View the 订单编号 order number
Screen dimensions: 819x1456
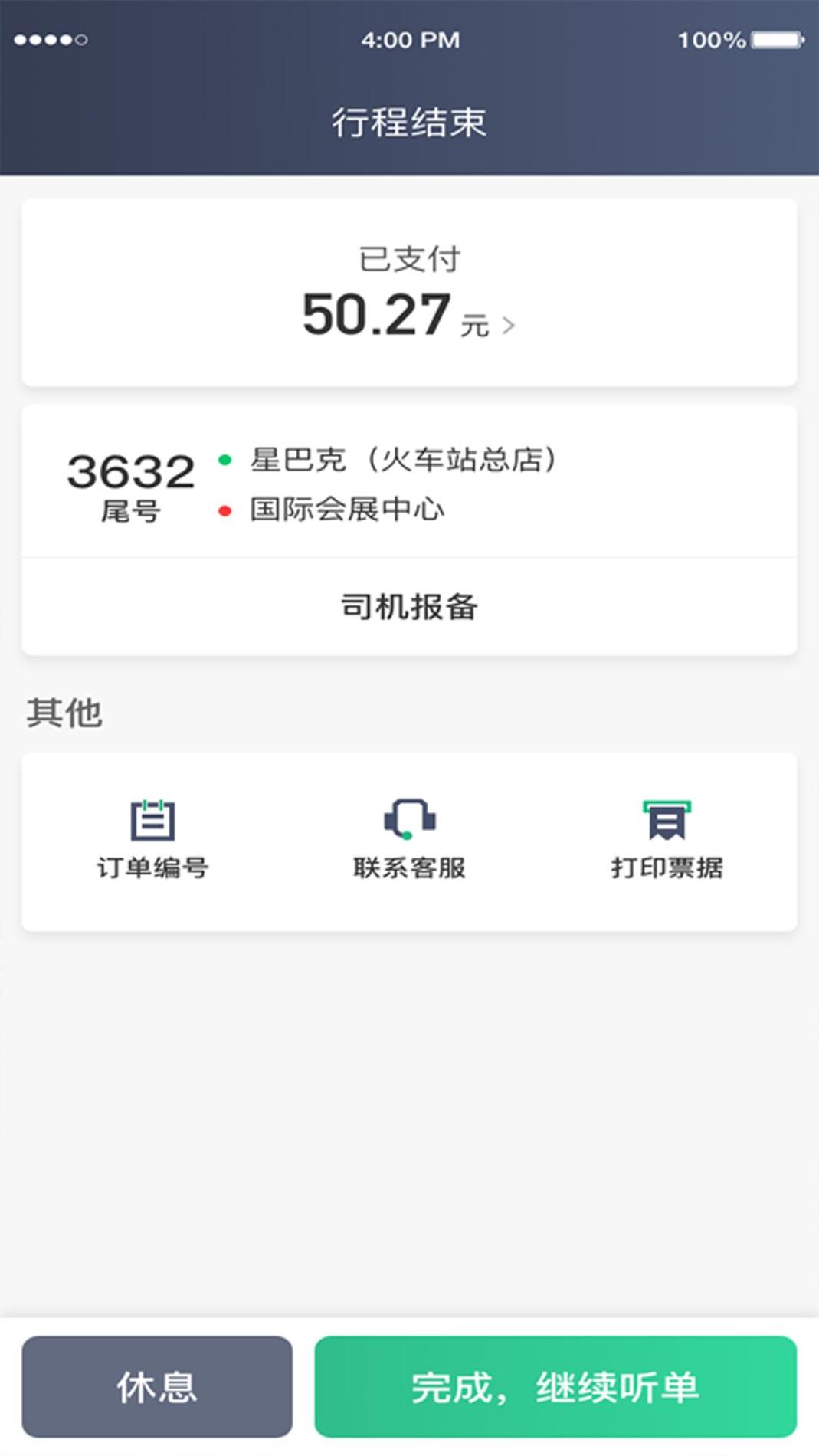[152, 839]
